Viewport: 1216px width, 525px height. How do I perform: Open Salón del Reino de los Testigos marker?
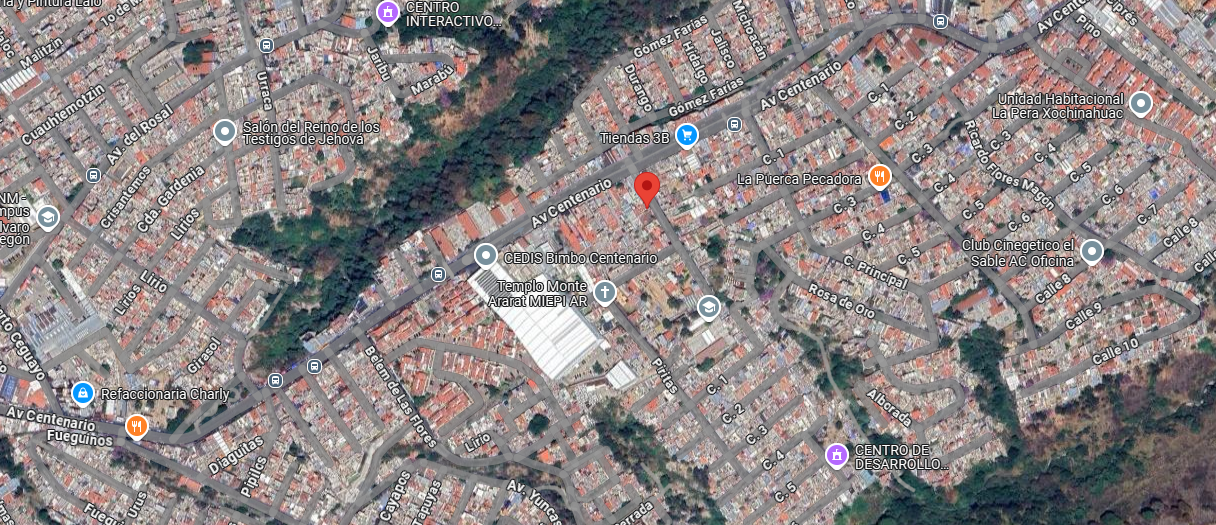226,131
